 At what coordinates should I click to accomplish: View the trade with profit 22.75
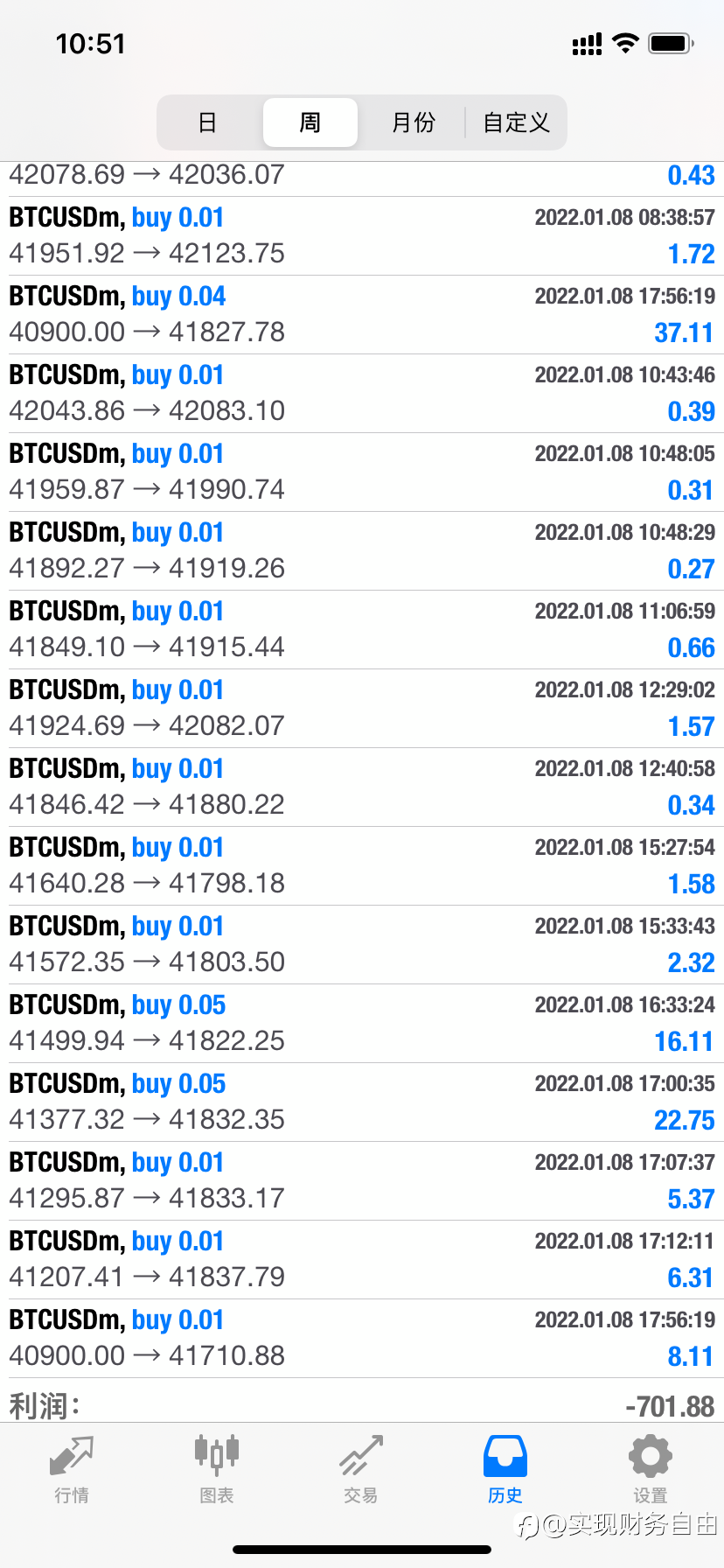tap(362, 1102)
